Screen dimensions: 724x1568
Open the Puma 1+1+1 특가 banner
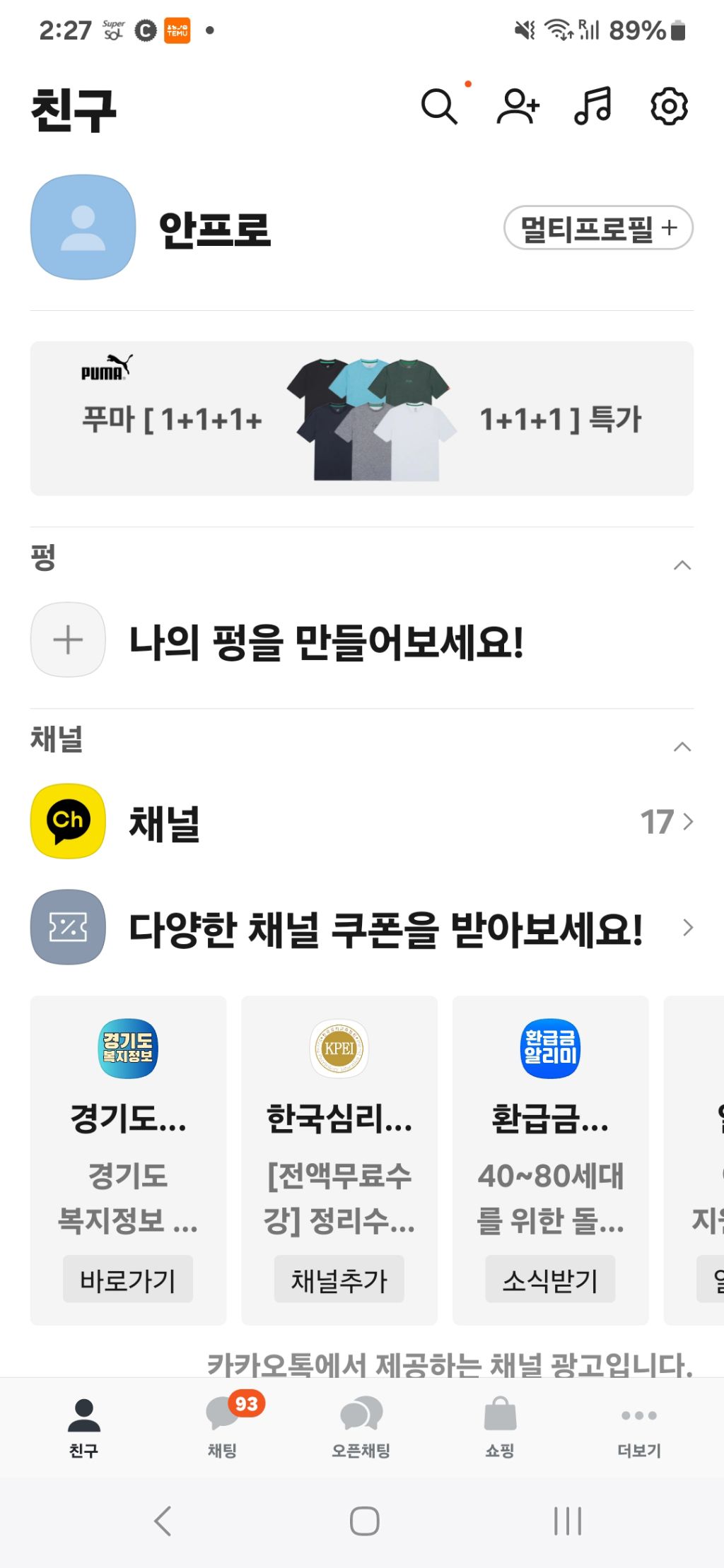coord(361,418)
